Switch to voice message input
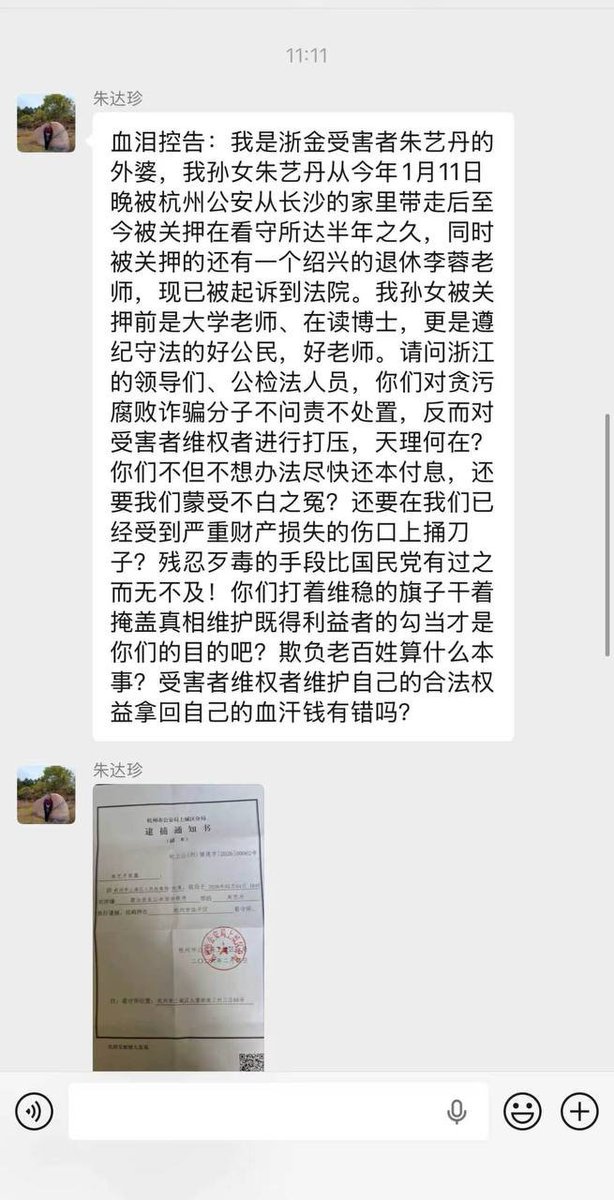 tap(34, 1111)
